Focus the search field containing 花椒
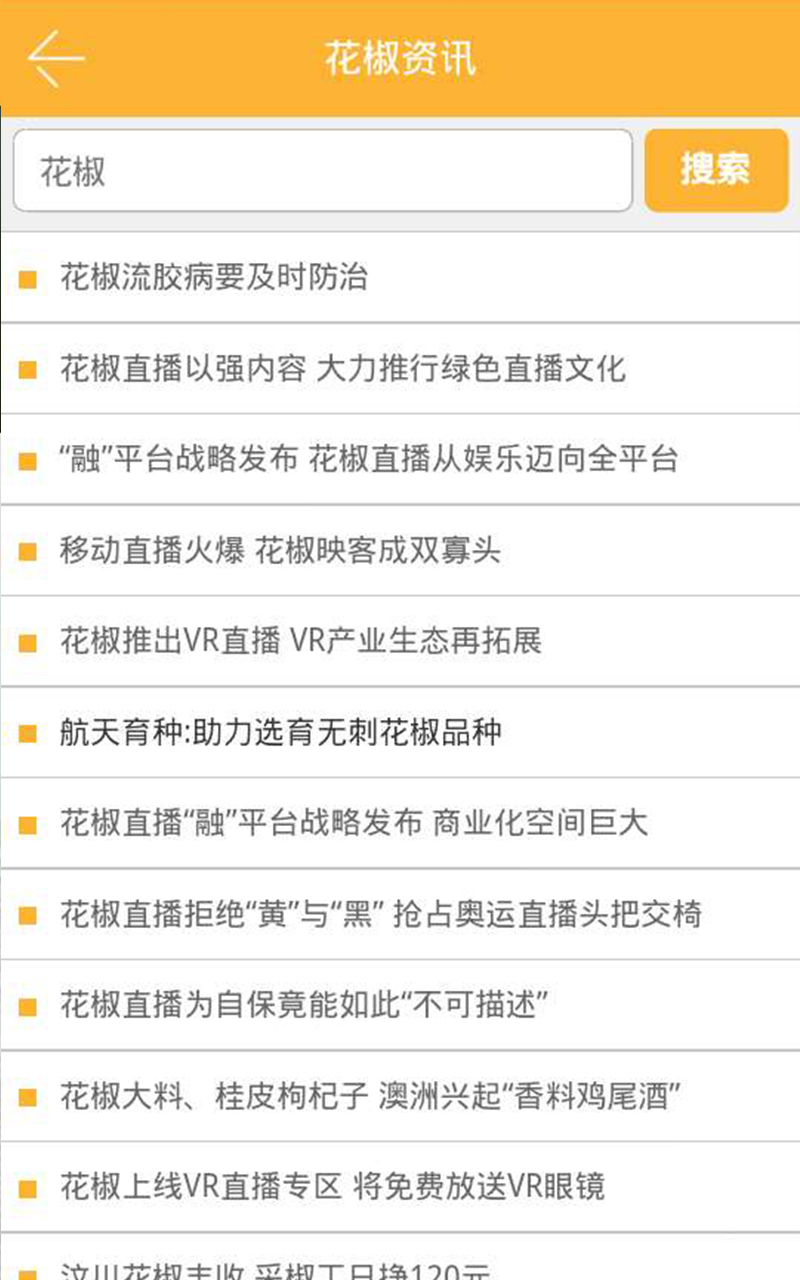Image resolution: width=800 pixels, height=1280 pixels. pos(322,171)
